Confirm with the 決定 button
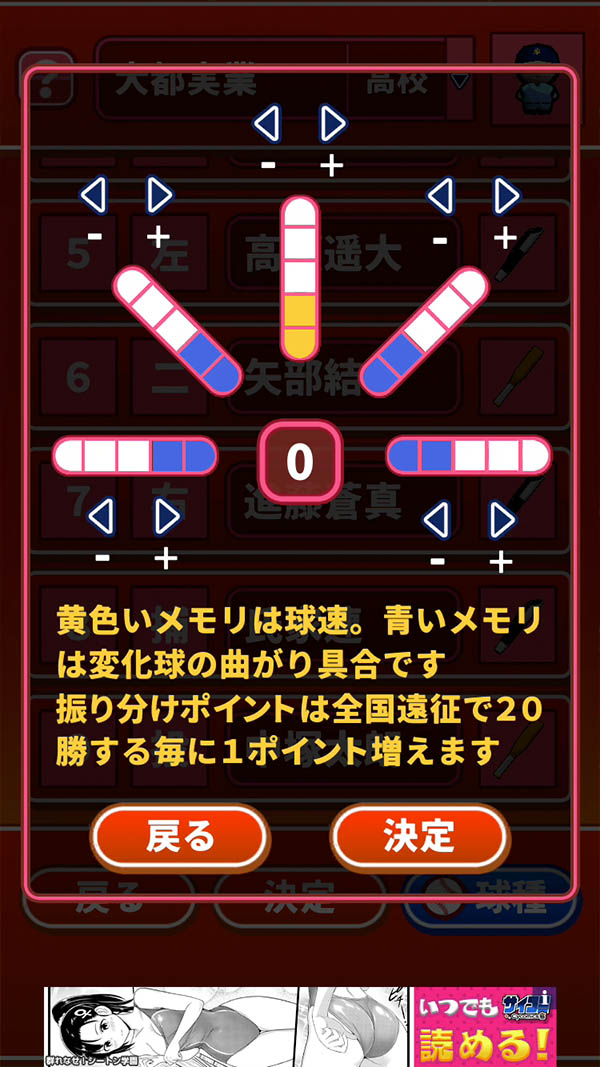Screen dimensions: 600x1067 click(x=419, y=836)
